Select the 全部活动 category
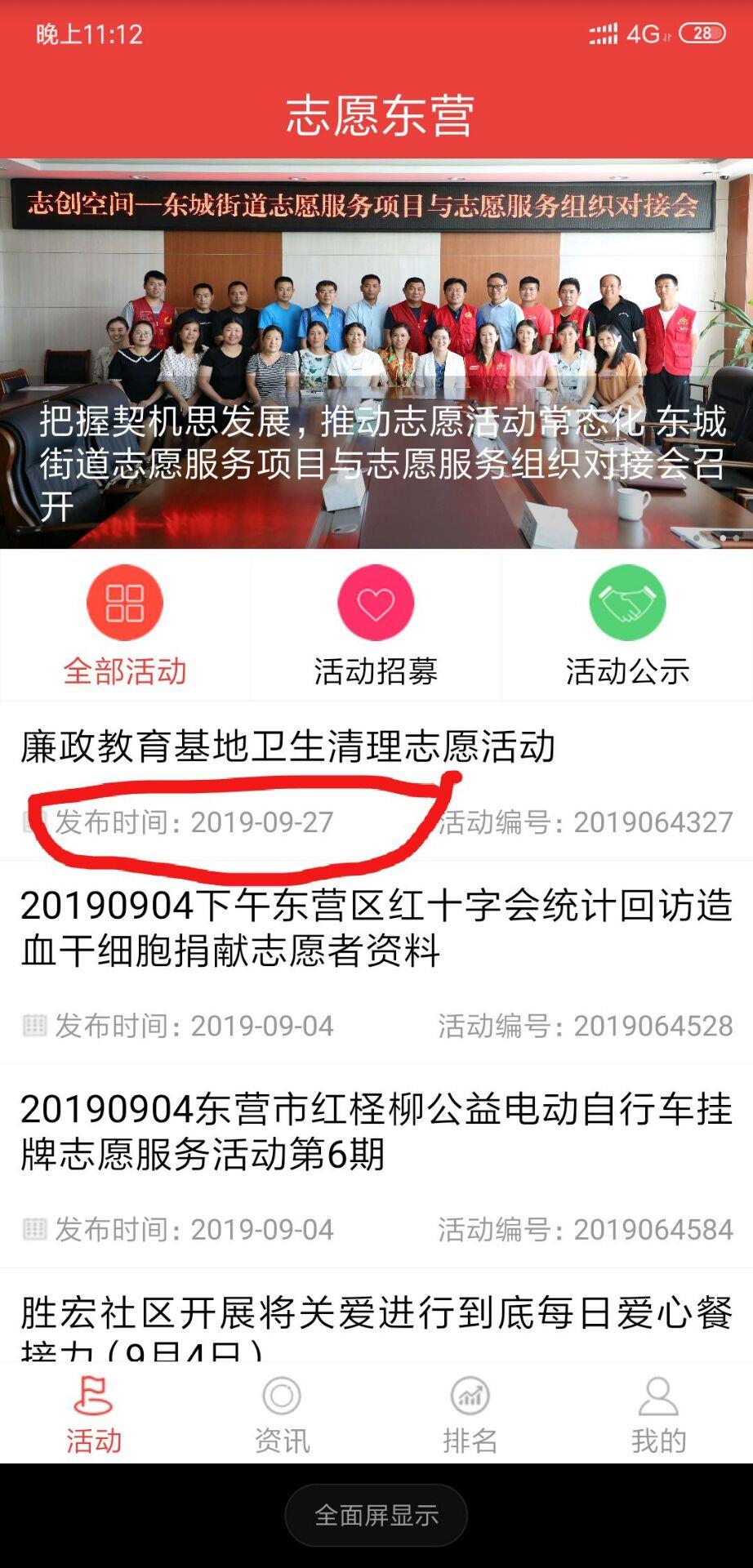Screen dimensions: 753x1568 pyautogui.click(x=125, y=626)
